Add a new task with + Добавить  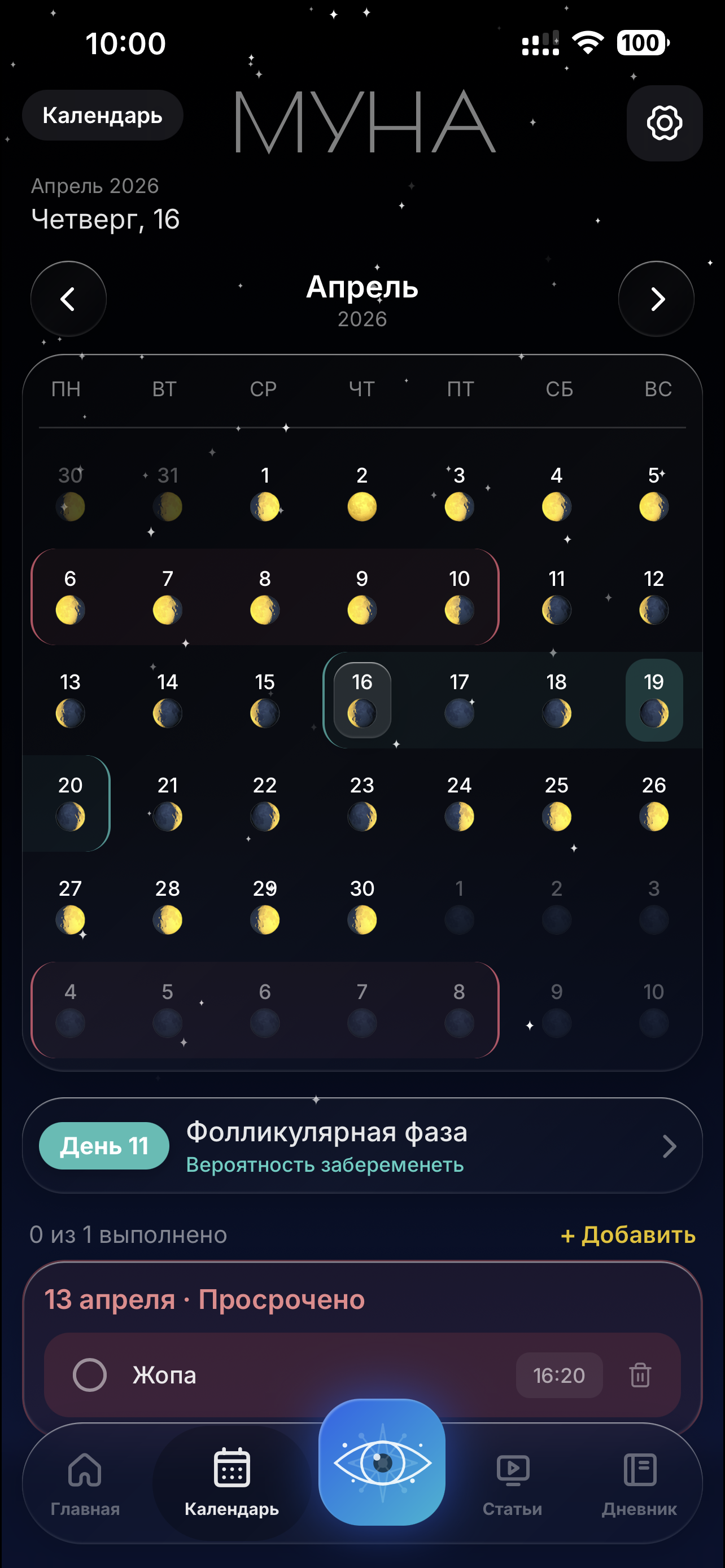pos(628,1234)
